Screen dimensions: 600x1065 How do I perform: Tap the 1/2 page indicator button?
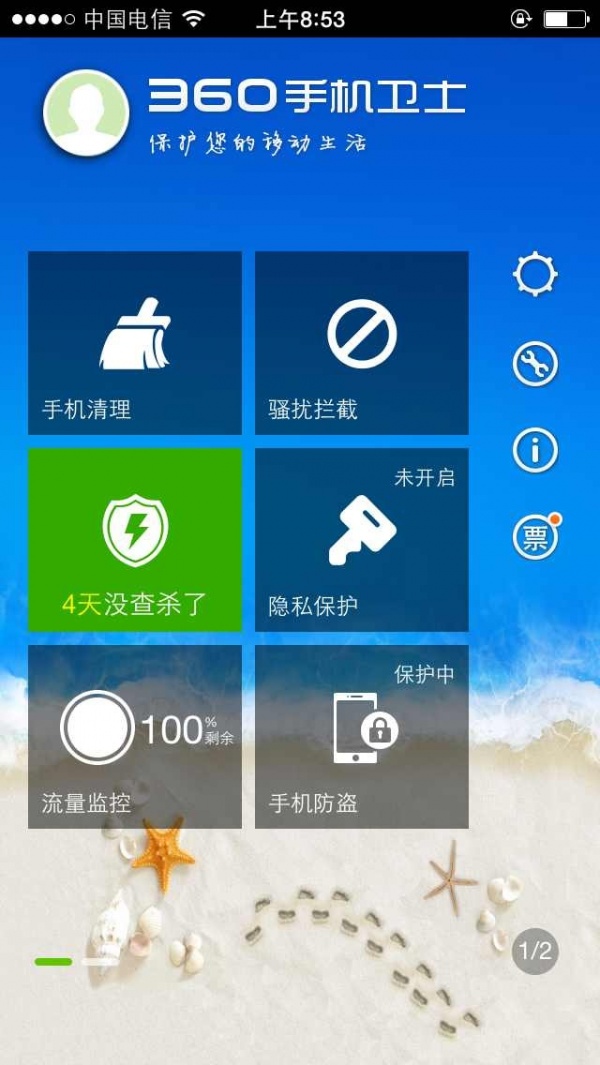(535, 950)
